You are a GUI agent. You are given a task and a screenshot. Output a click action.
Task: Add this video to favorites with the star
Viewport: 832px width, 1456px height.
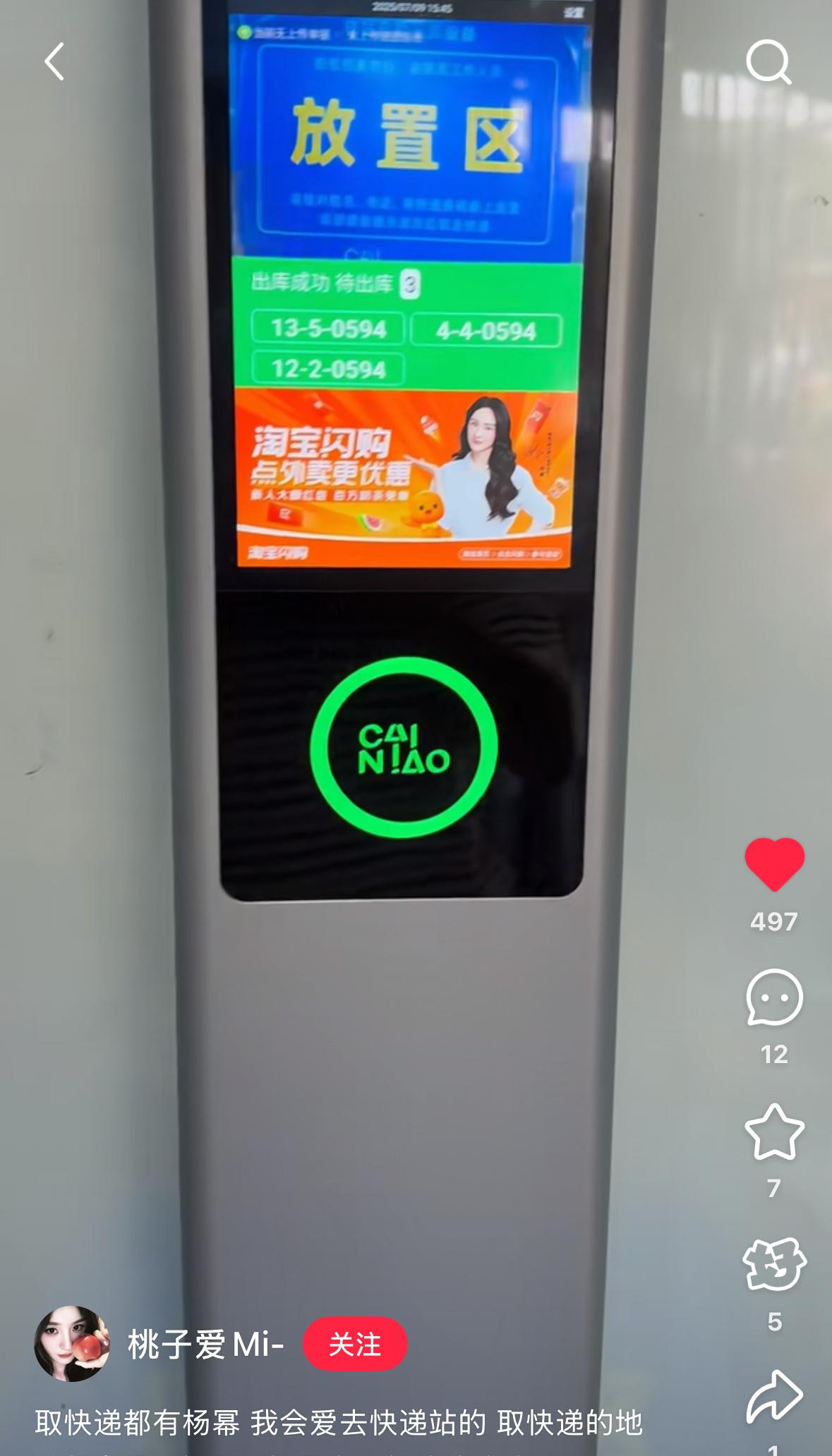[774, 1132]
